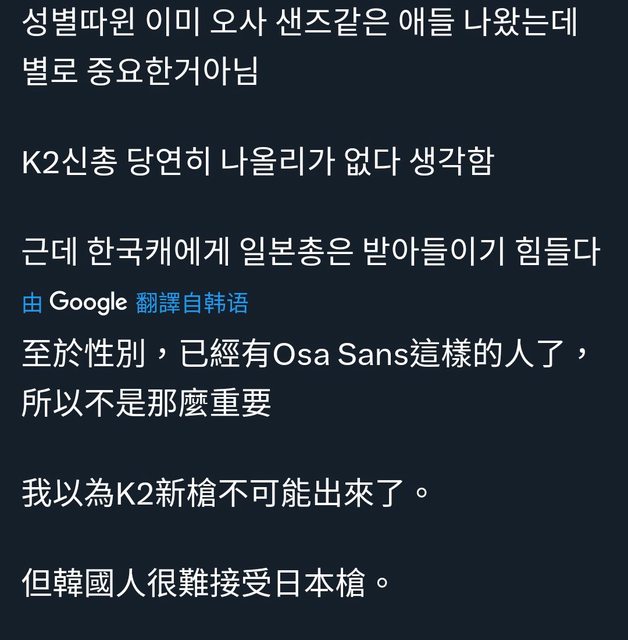Tap the blue Google translation attribution link

[135, 302]
